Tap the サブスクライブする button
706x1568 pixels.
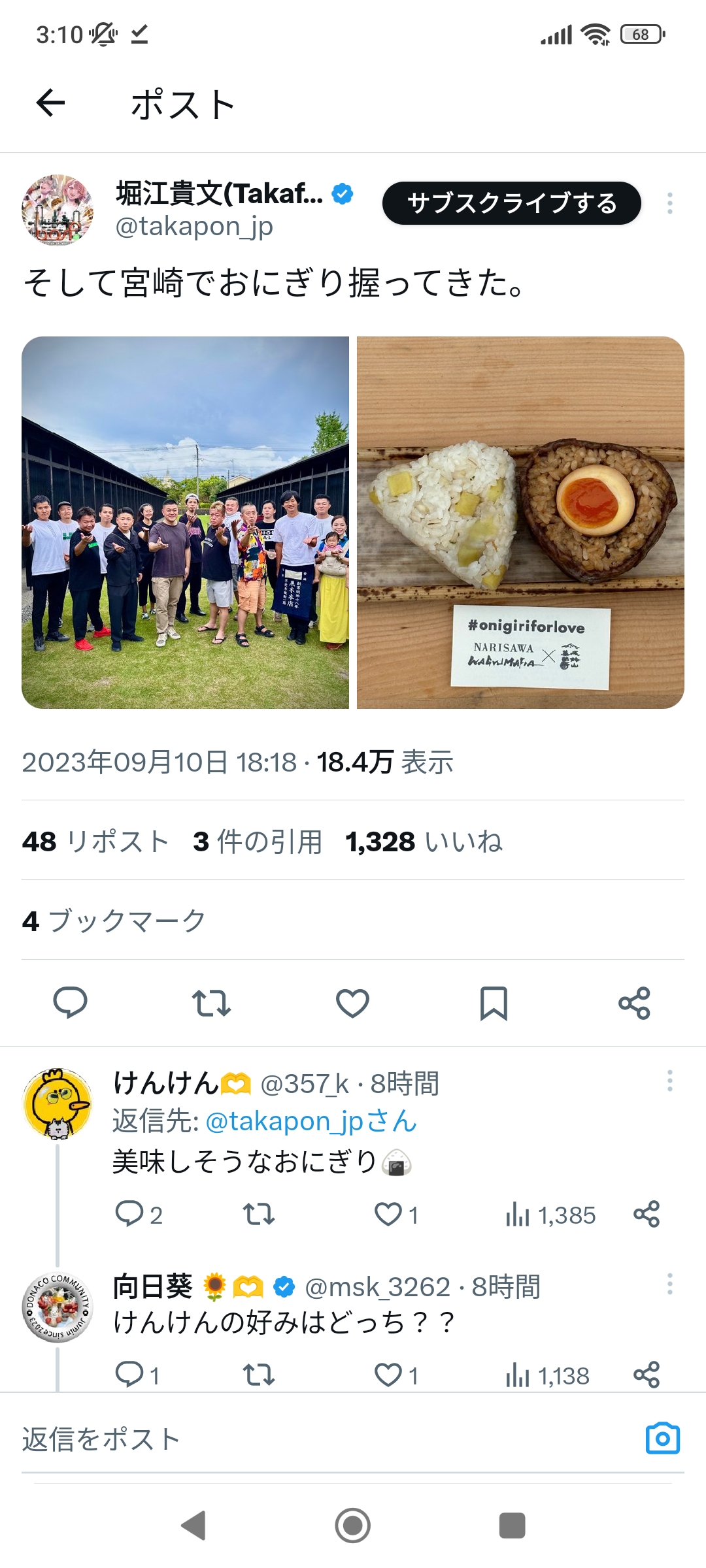511,203
